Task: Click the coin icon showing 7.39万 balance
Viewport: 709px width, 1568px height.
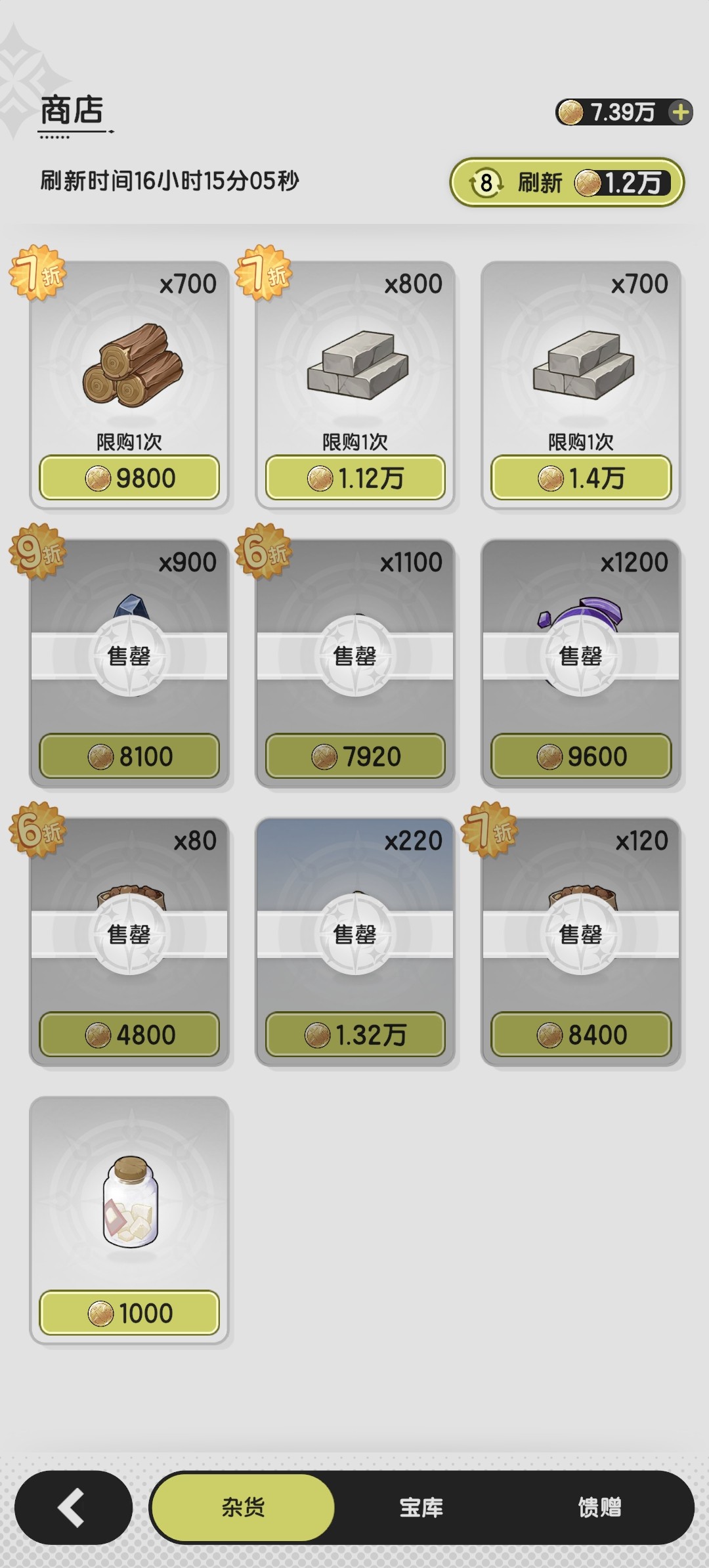Action: (570, 112)
